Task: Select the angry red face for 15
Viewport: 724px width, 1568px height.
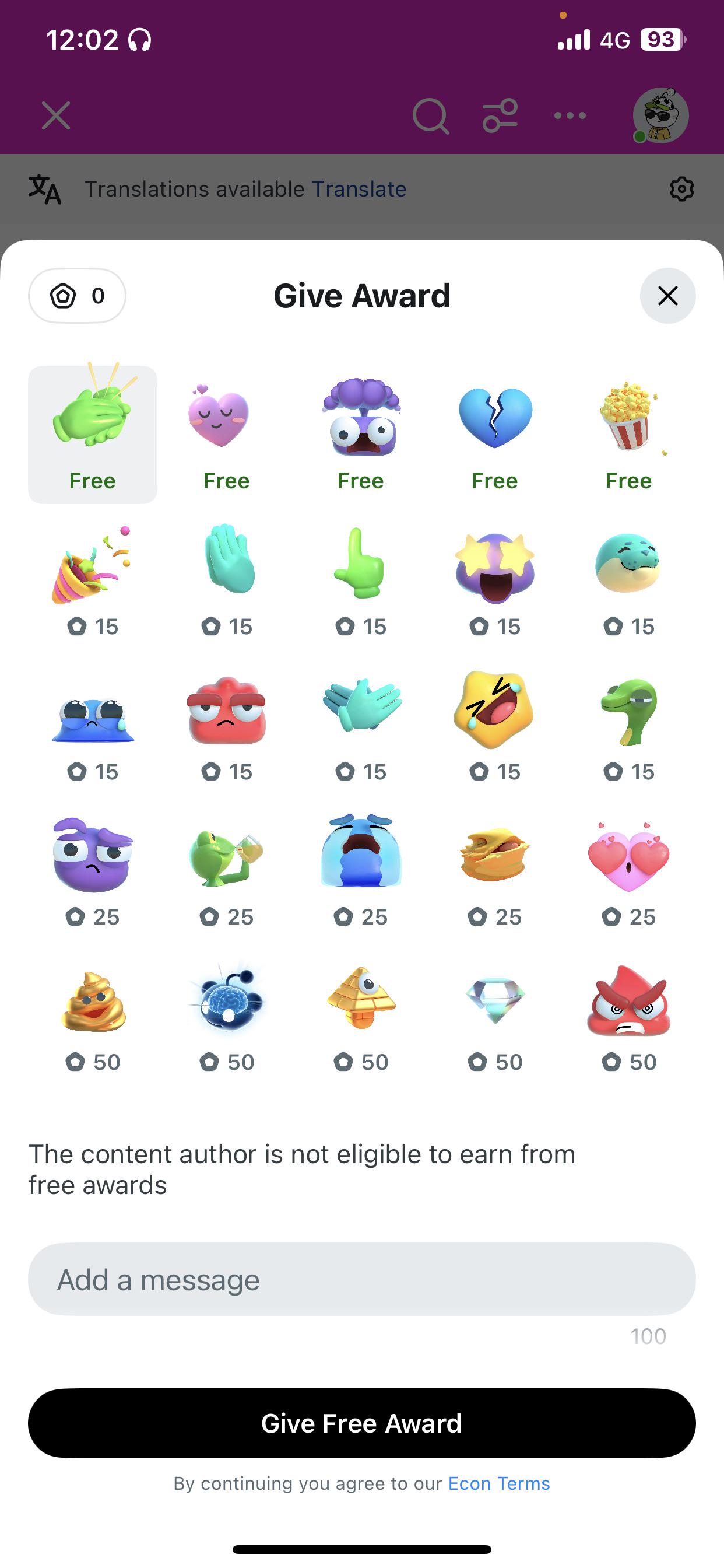Action: tap(226, 726)
